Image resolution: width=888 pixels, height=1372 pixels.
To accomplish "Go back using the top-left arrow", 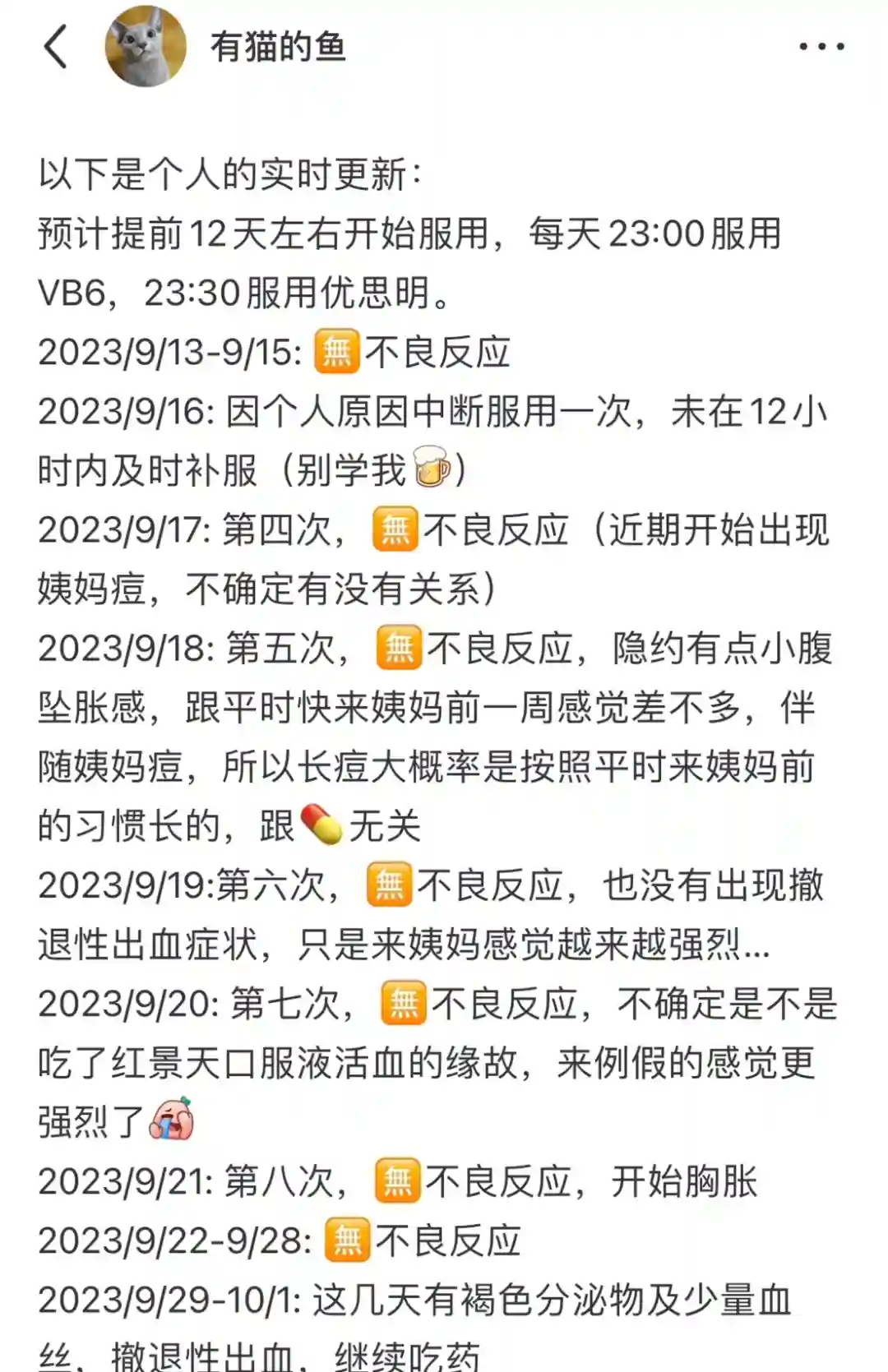I will coord(55,47).
